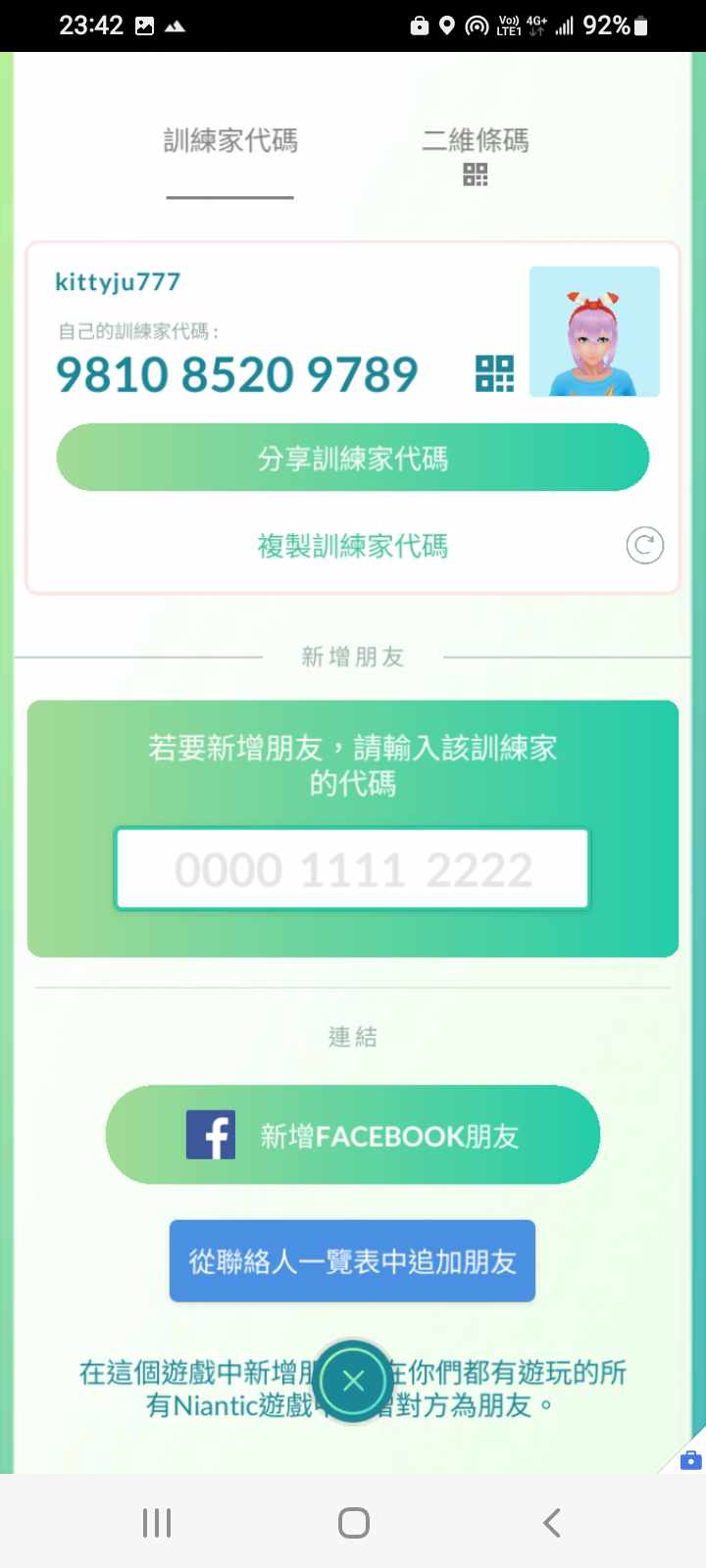Select 從聯絡人一覽表中追加朋友
Image resolution: width=706 pixels, height=1568 pixels.
353,1261
